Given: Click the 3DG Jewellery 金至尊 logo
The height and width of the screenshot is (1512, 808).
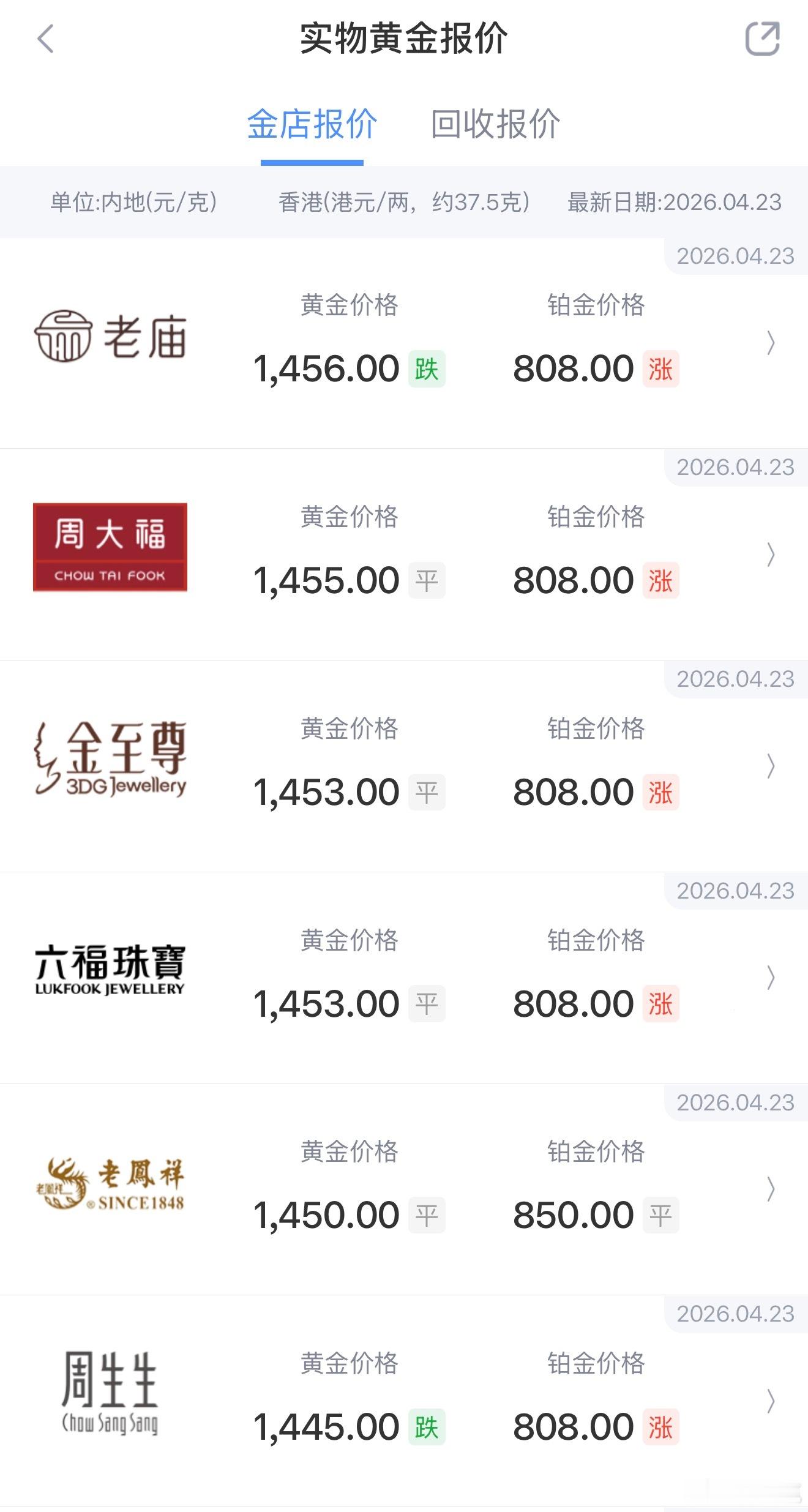Looking at the screenshot, I should click(110, 759).
